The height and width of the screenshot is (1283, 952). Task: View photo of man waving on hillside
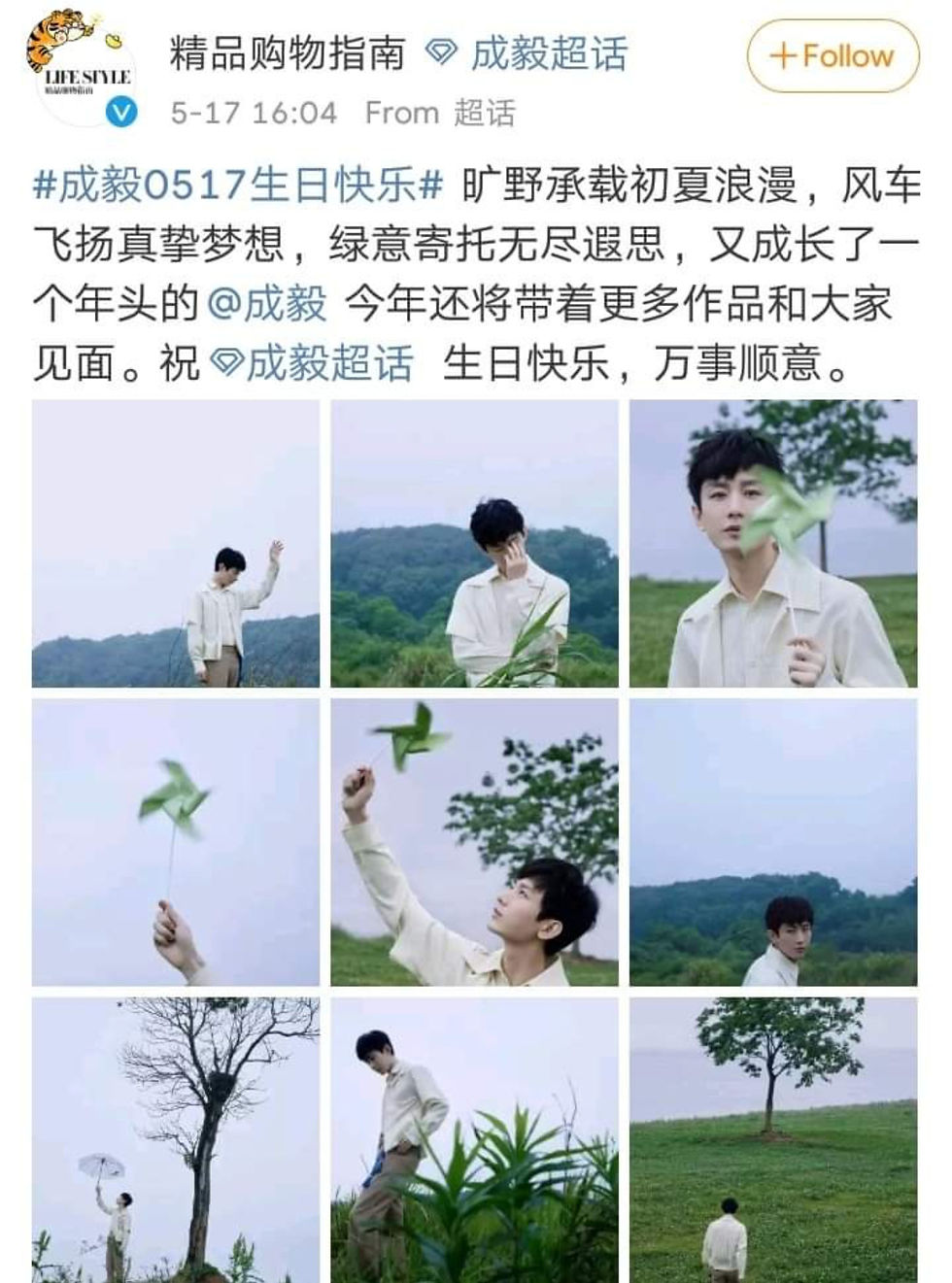pos(176,544)
